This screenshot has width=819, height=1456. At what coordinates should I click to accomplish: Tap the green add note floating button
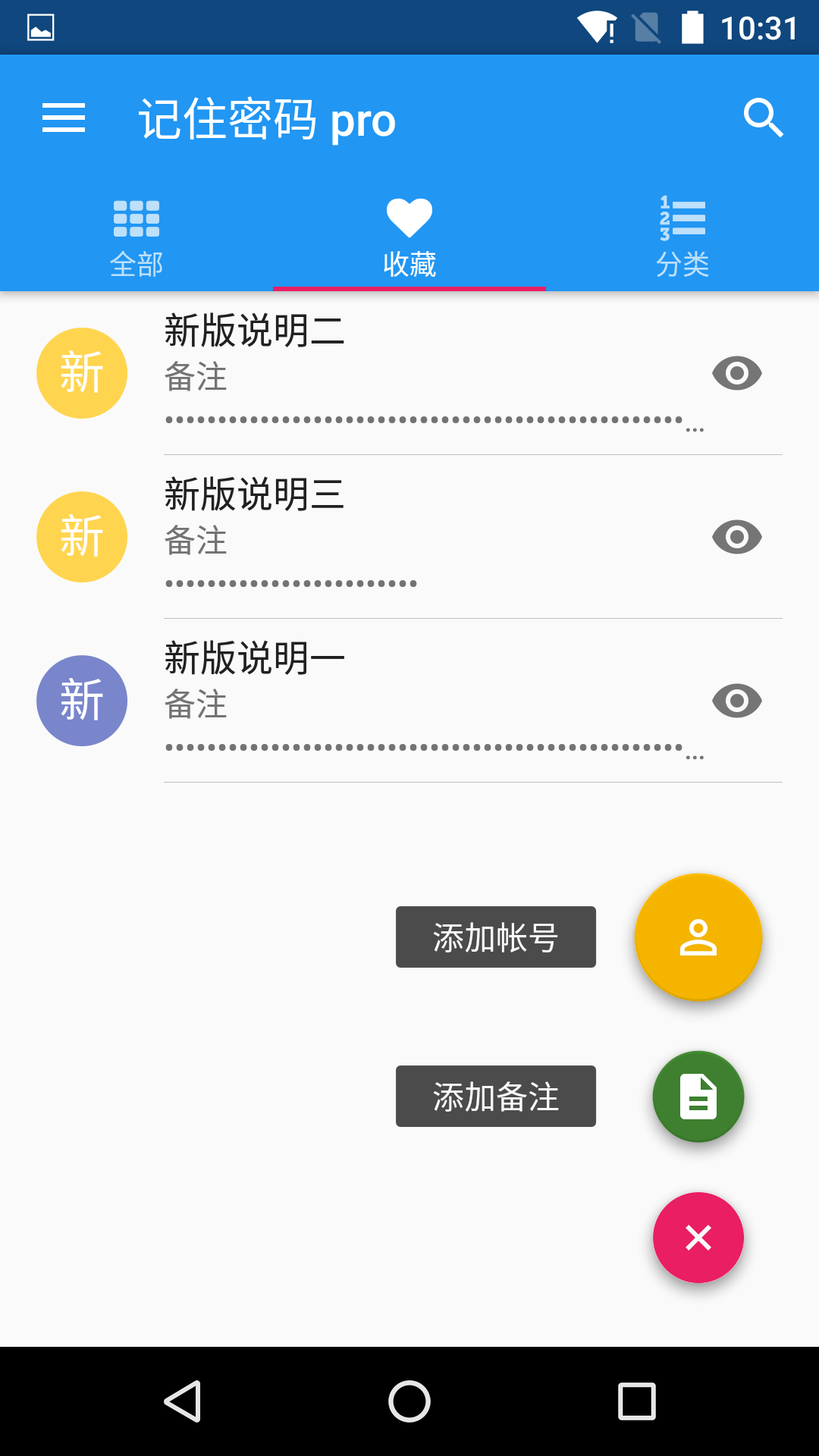coord(698,1097)
